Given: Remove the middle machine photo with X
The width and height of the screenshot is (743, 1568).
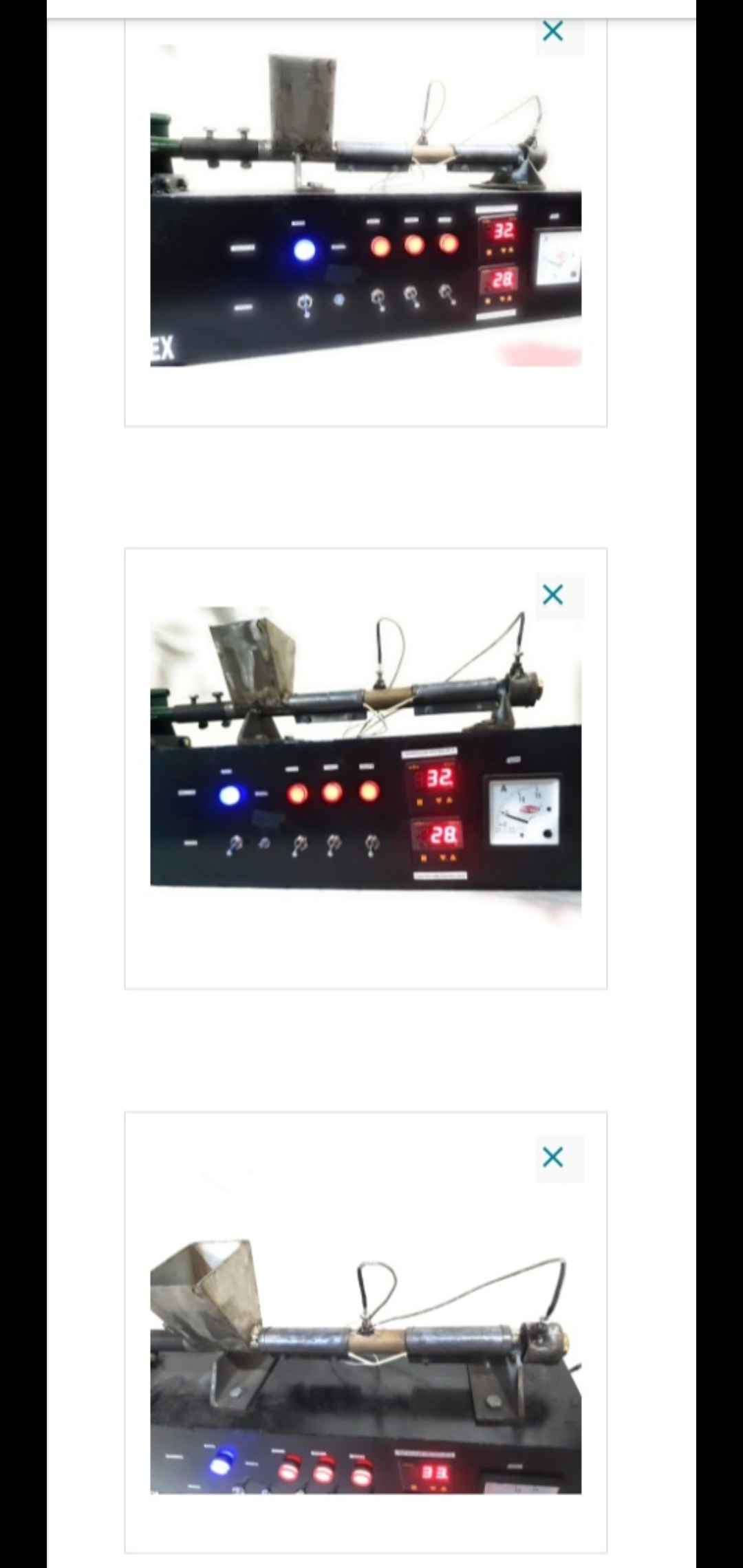Looking at the screenshot, I should tap(553, 595).
